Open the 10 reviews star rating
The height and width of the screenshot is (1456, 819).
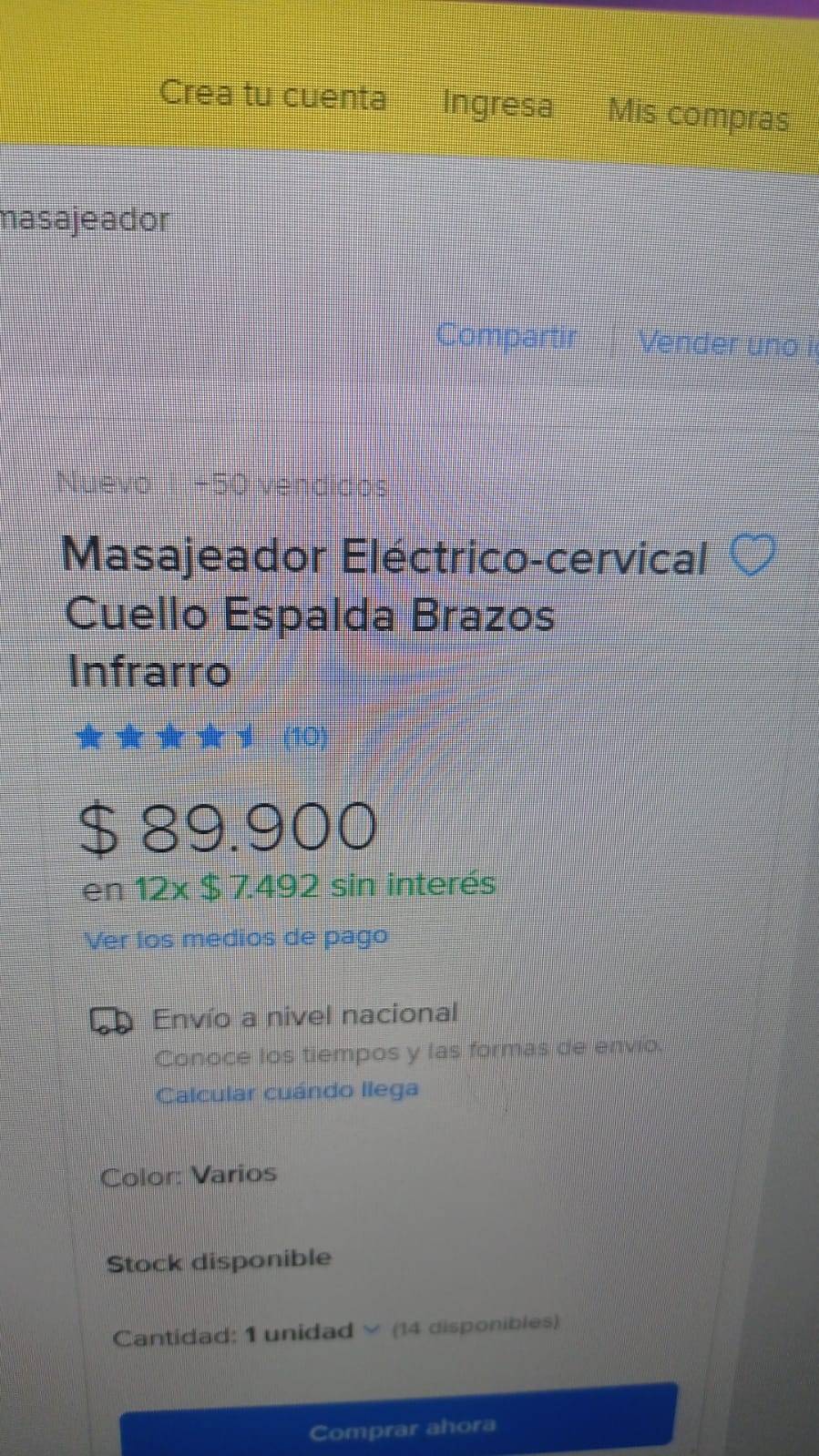201,736
